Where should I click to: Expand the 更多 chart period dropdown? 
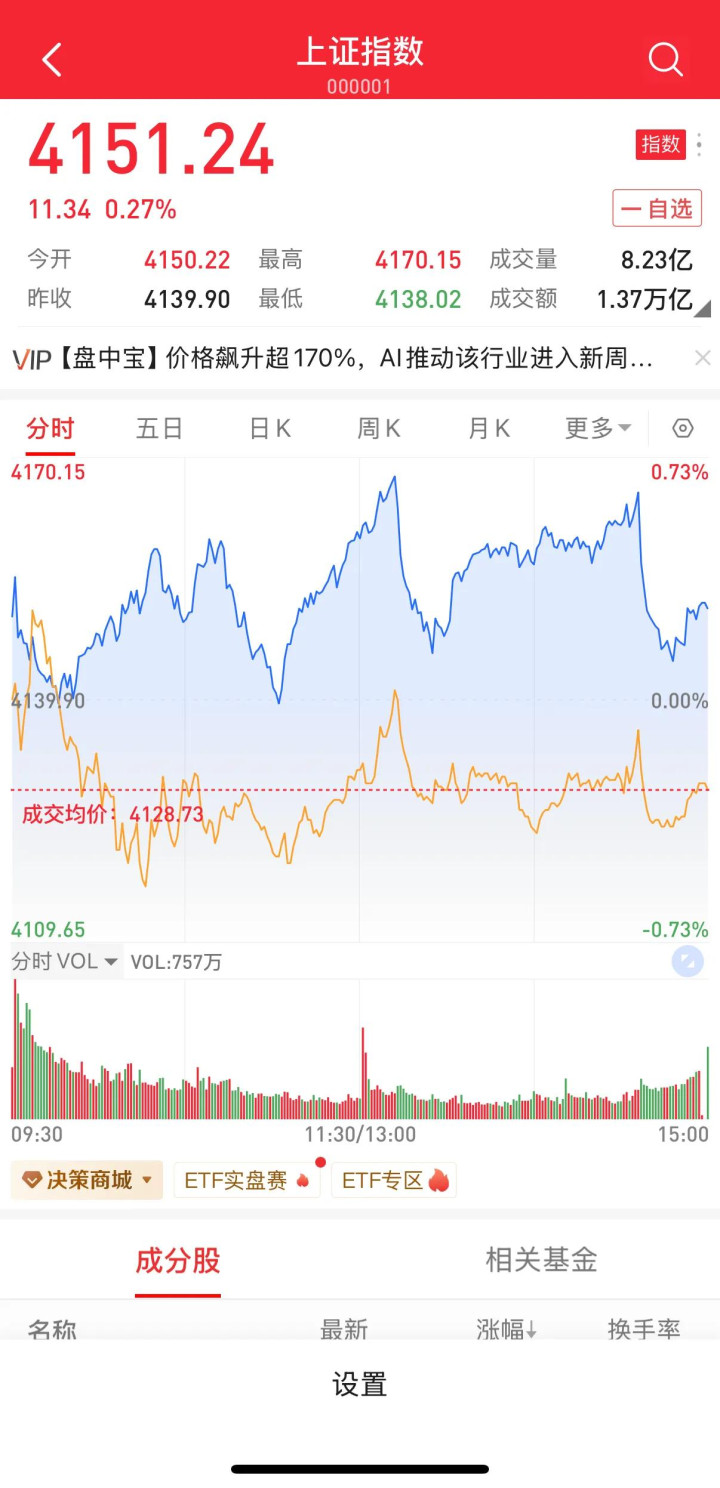(x=598, y=429)
